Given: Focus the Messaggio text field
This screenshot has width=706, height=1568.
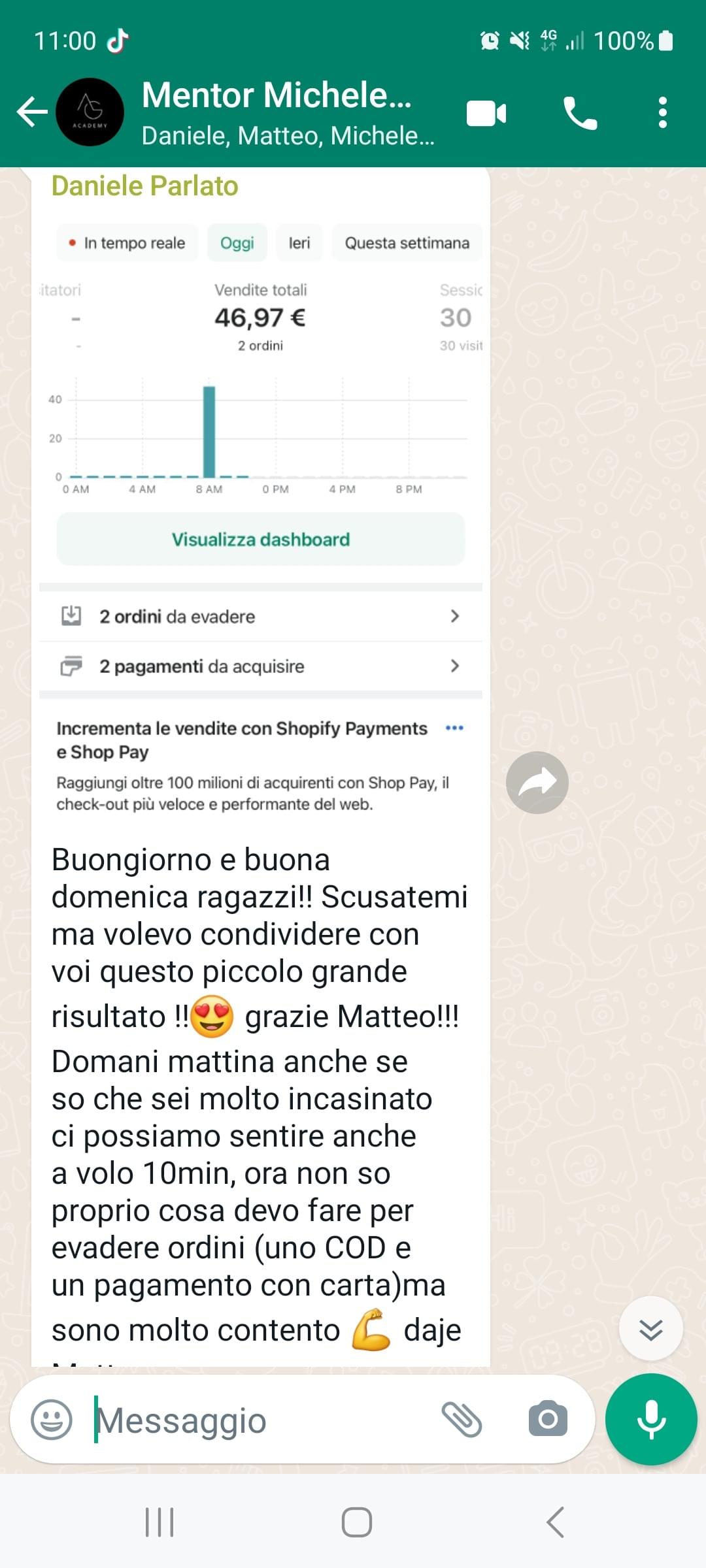Looking at the screenshot, I should coord(261,1420).
